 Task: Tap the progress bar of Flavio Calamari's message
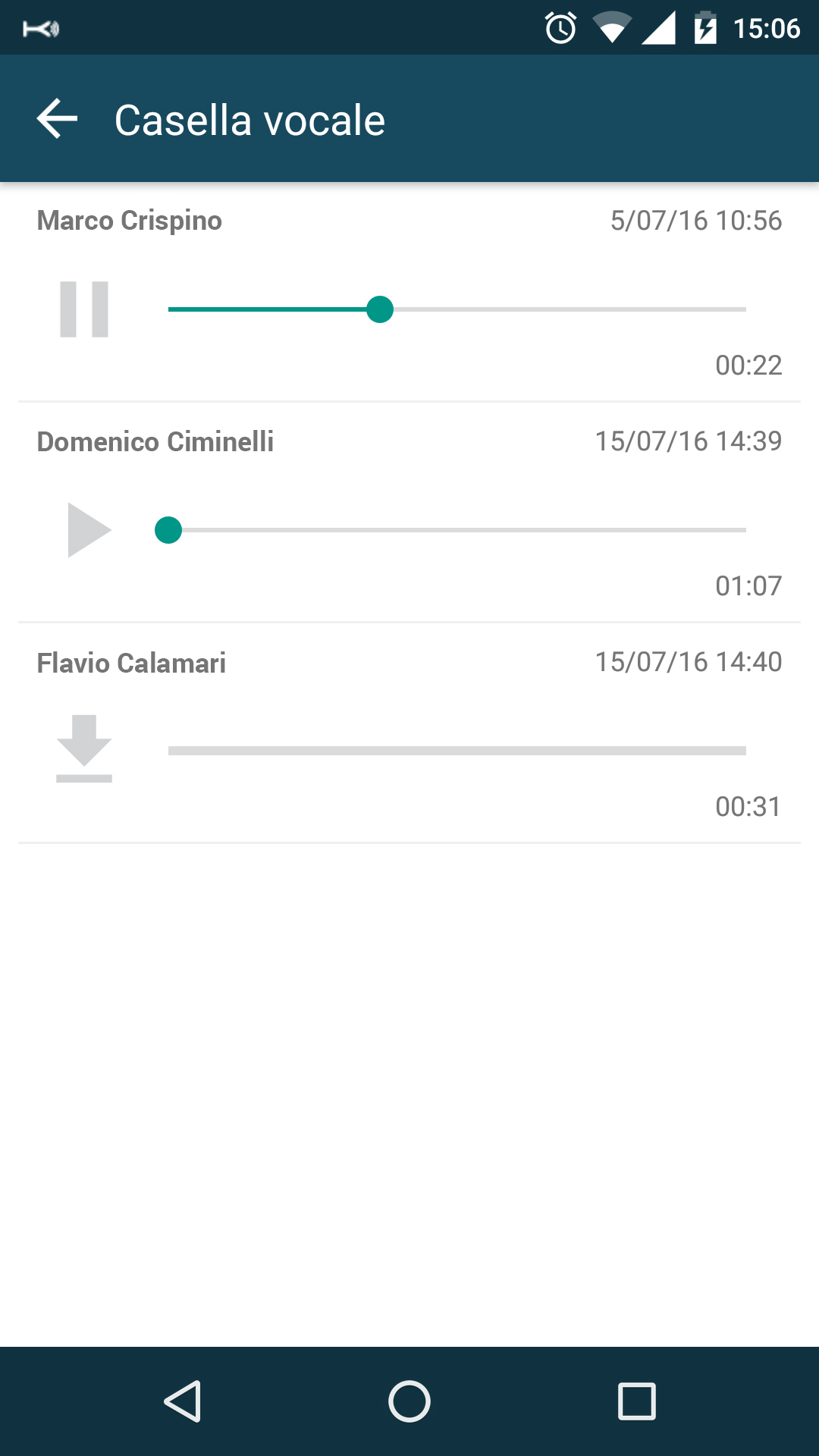[x=457, y=751]
